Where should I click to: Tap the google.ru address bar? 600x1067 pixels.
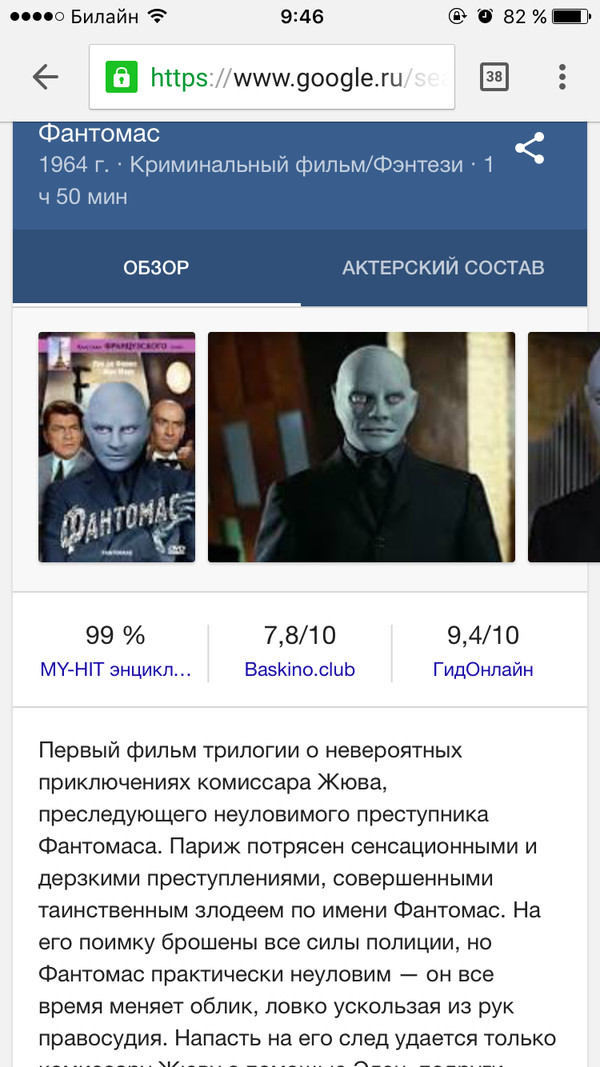point(272,77)
